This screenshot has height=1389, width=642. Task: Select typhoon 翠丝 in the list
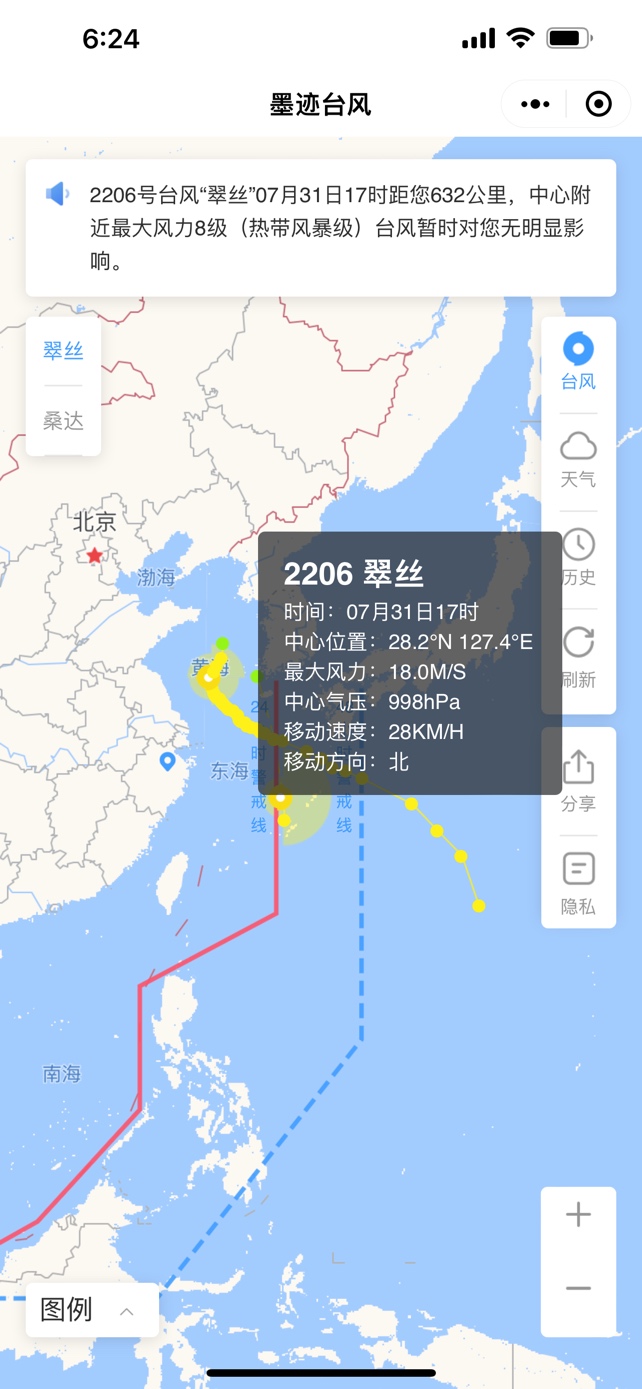coord(63,350)
